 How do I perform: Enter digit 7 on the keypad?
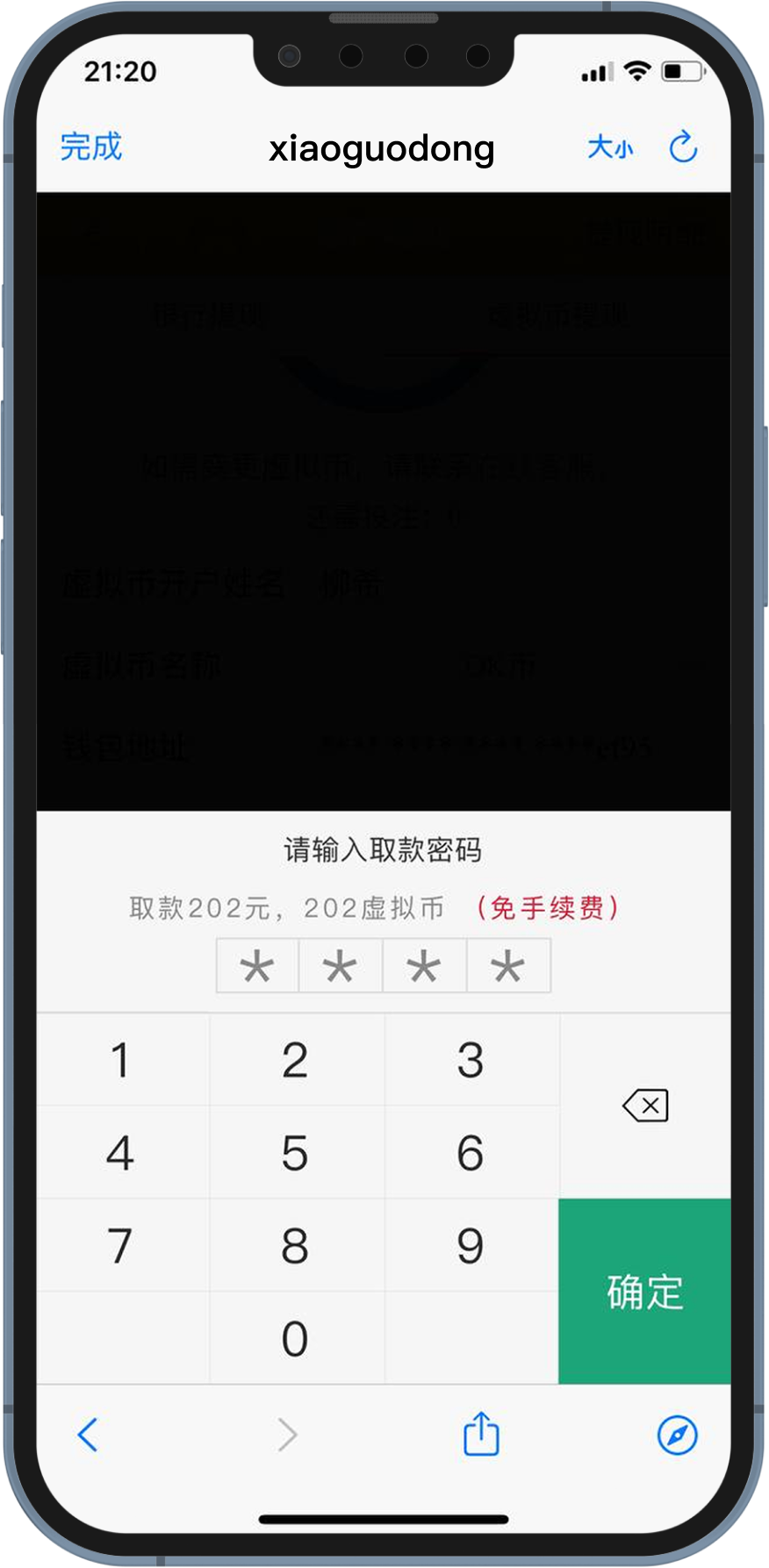pos(121,1246)
